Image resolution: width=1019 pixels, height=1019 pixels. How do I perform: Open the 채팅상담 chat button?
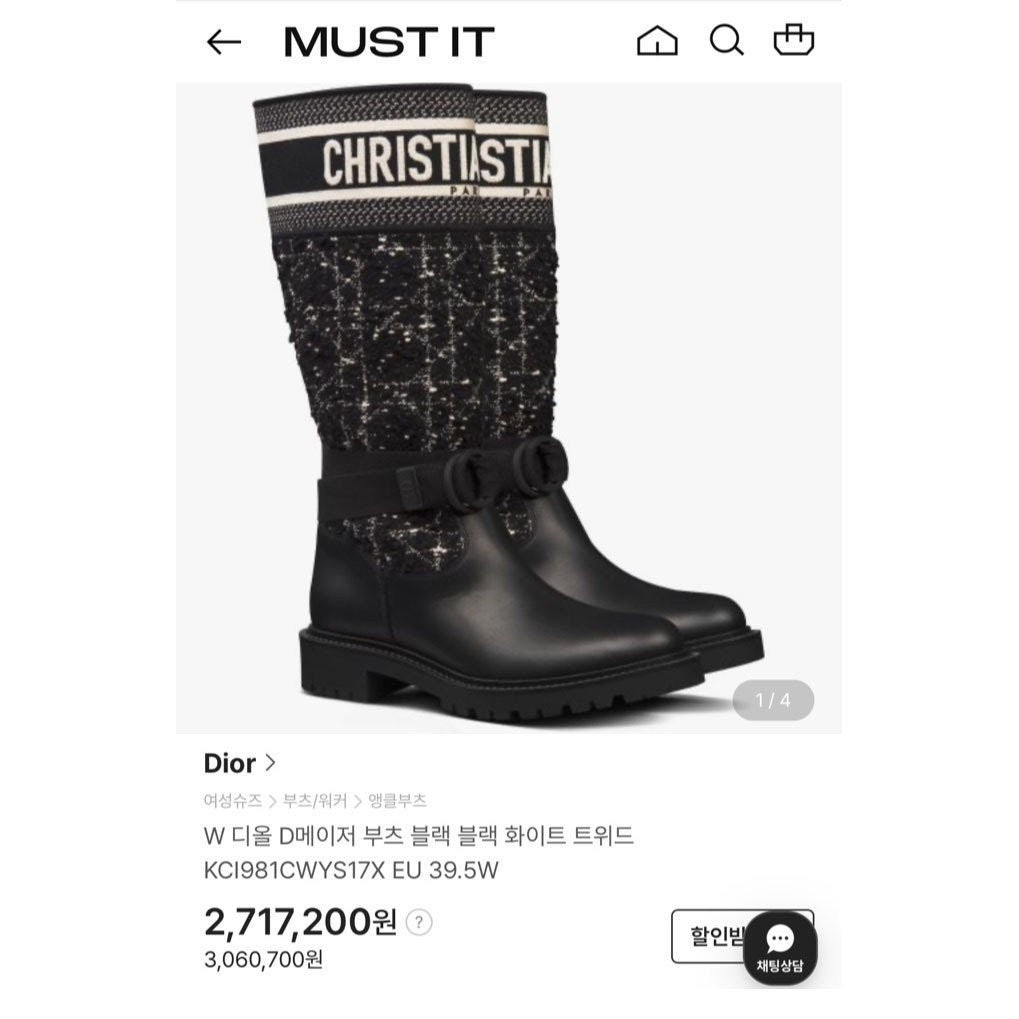[780, 948]
